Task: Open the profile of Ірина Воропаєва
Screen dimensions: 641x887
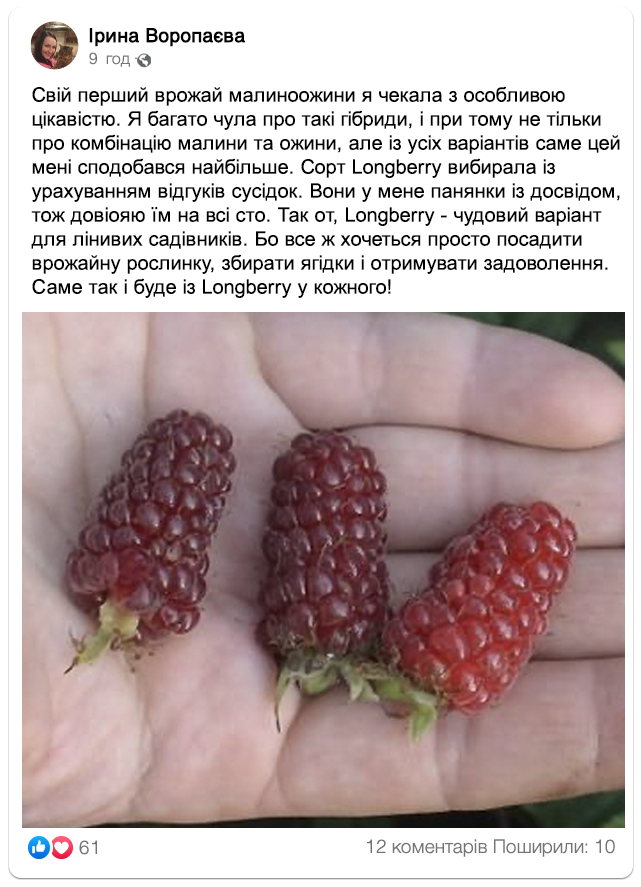Action: [166, 36]
